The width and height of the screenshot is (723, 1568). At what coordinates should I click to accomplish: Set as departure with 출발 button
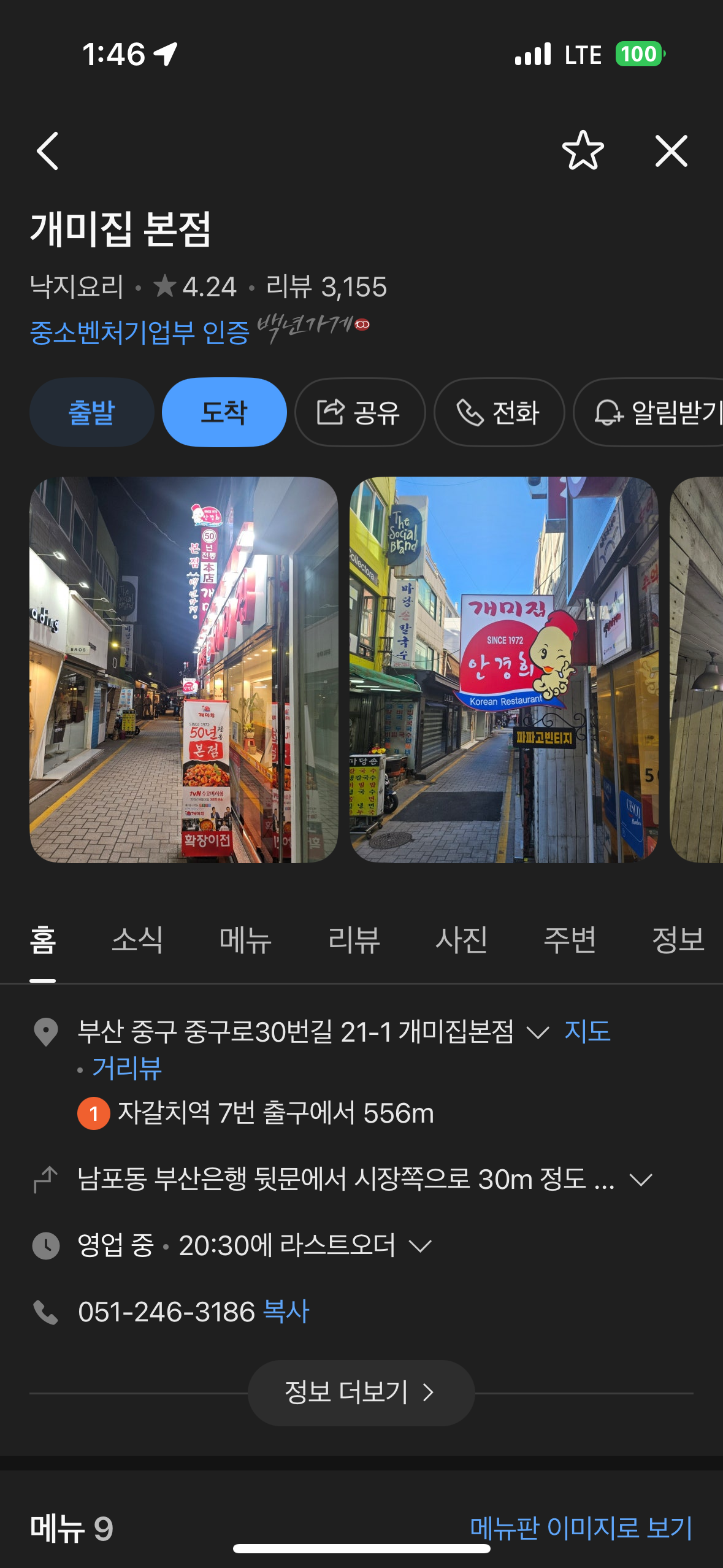tap(91, 412)
